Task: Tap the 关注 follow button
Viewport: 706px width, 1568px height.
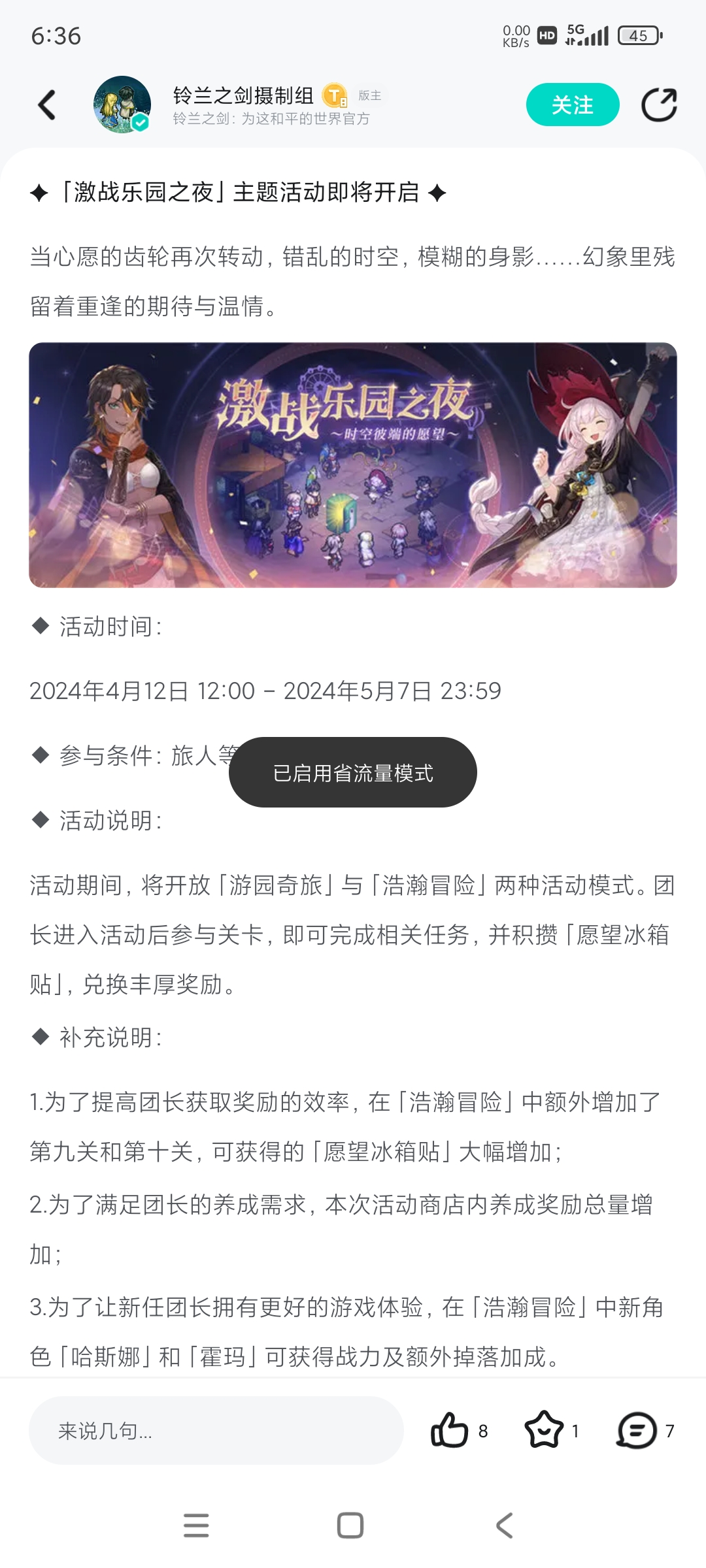Action: [572, 104]
